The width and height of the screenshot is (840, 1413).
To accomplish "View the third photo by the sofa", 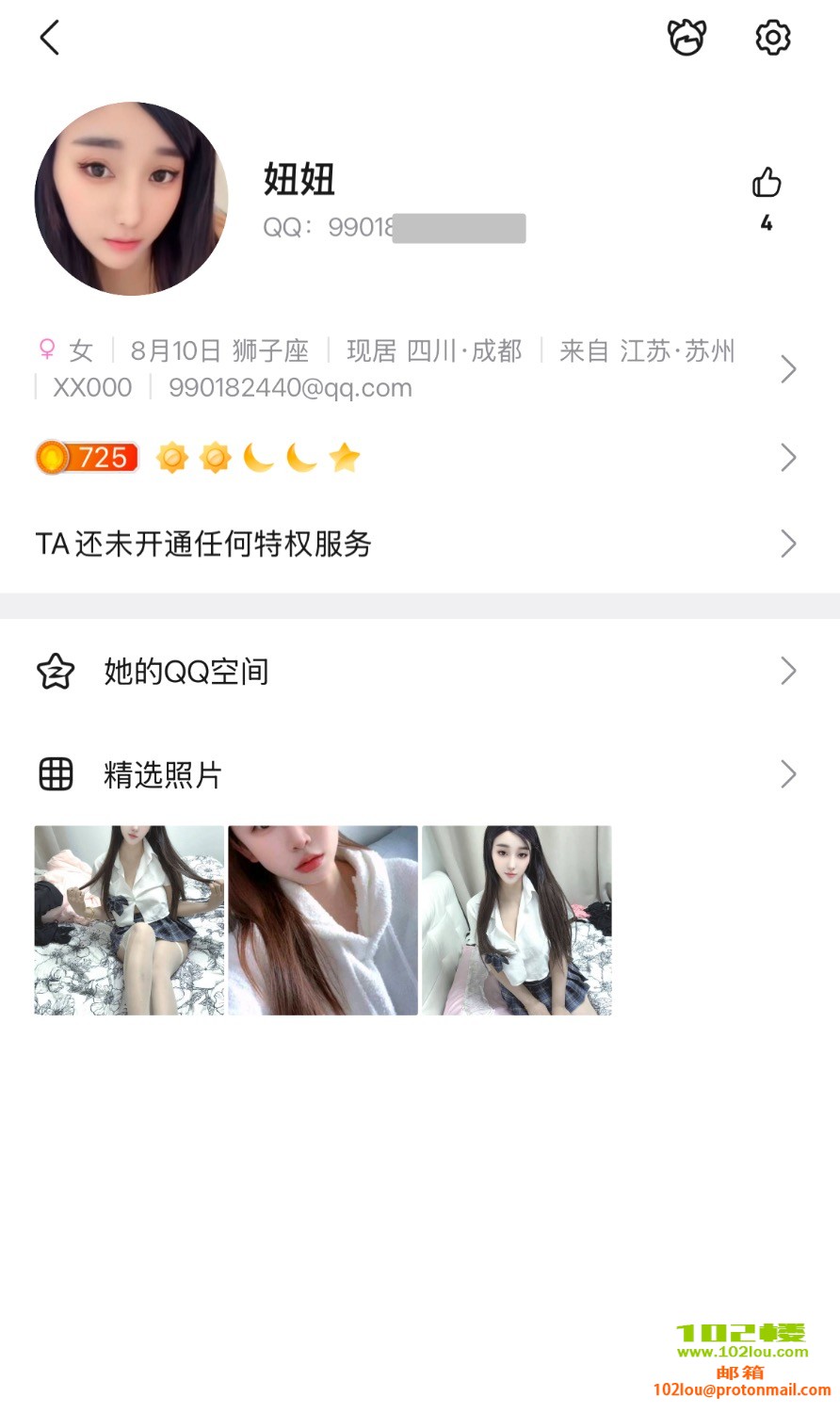I will click(x=517, y=920).
